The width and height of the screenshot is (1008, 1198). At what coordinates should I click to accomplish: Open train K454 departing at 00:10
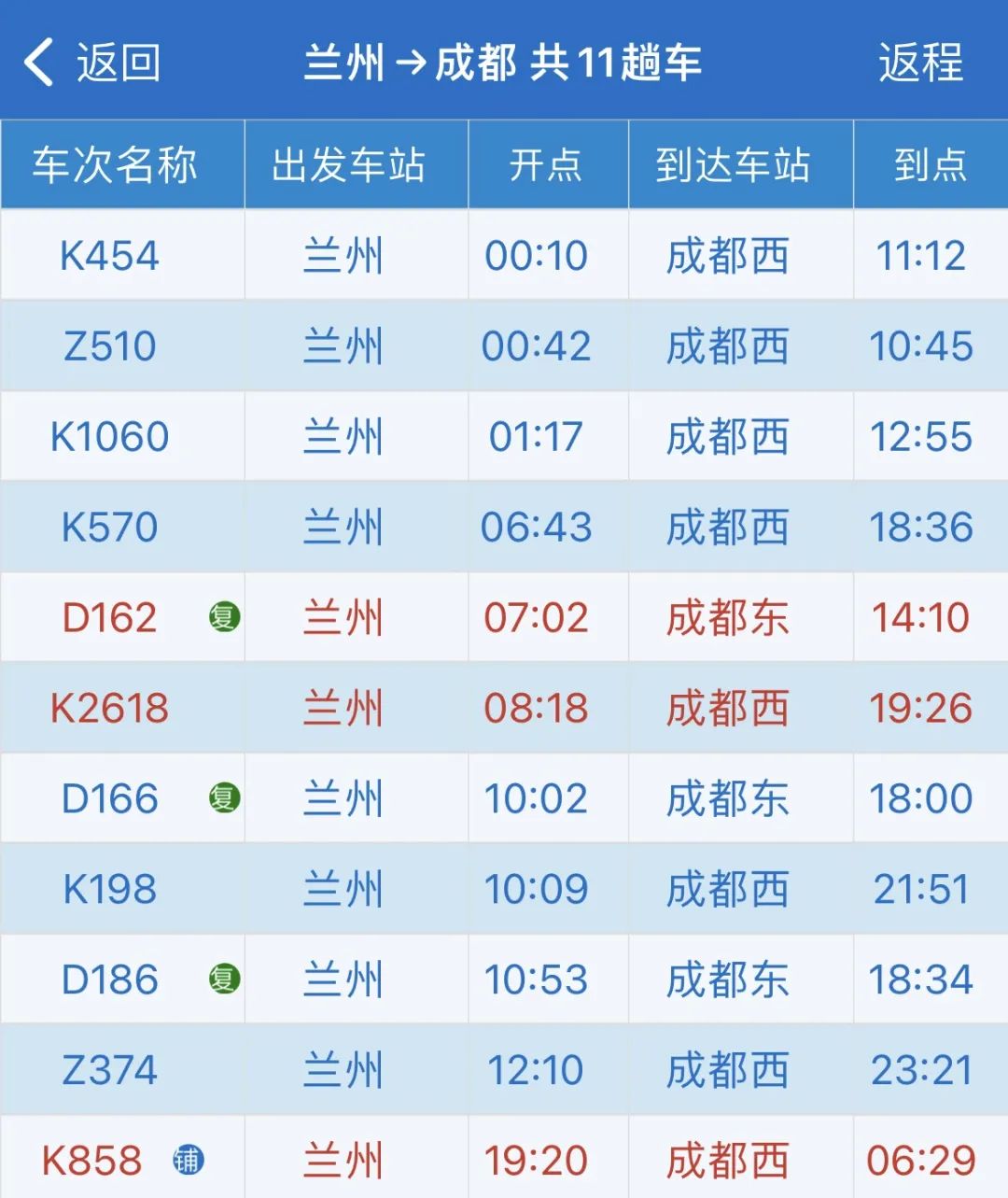(x=110, y=255)
